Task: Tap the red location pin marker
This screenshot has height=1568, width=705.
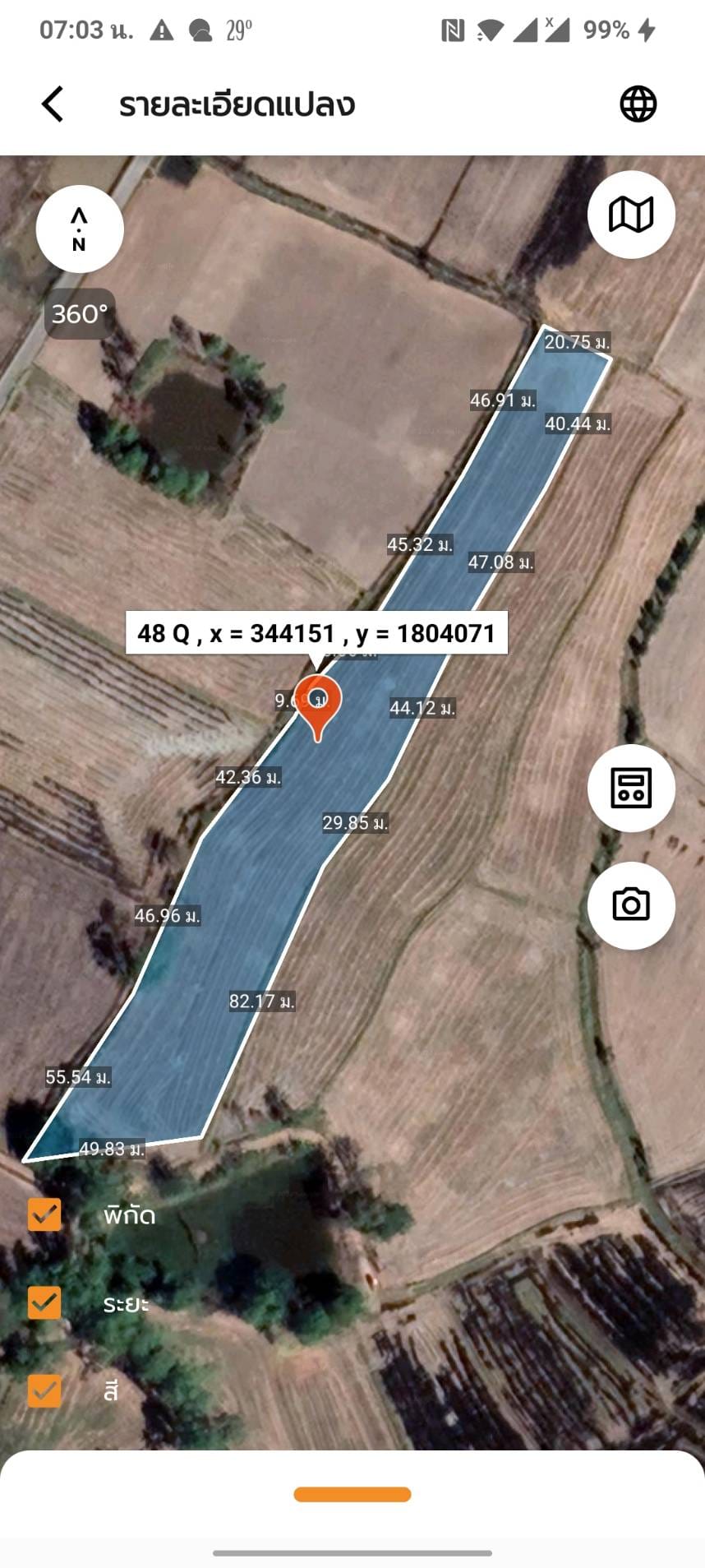Action: tap(318, 707)
